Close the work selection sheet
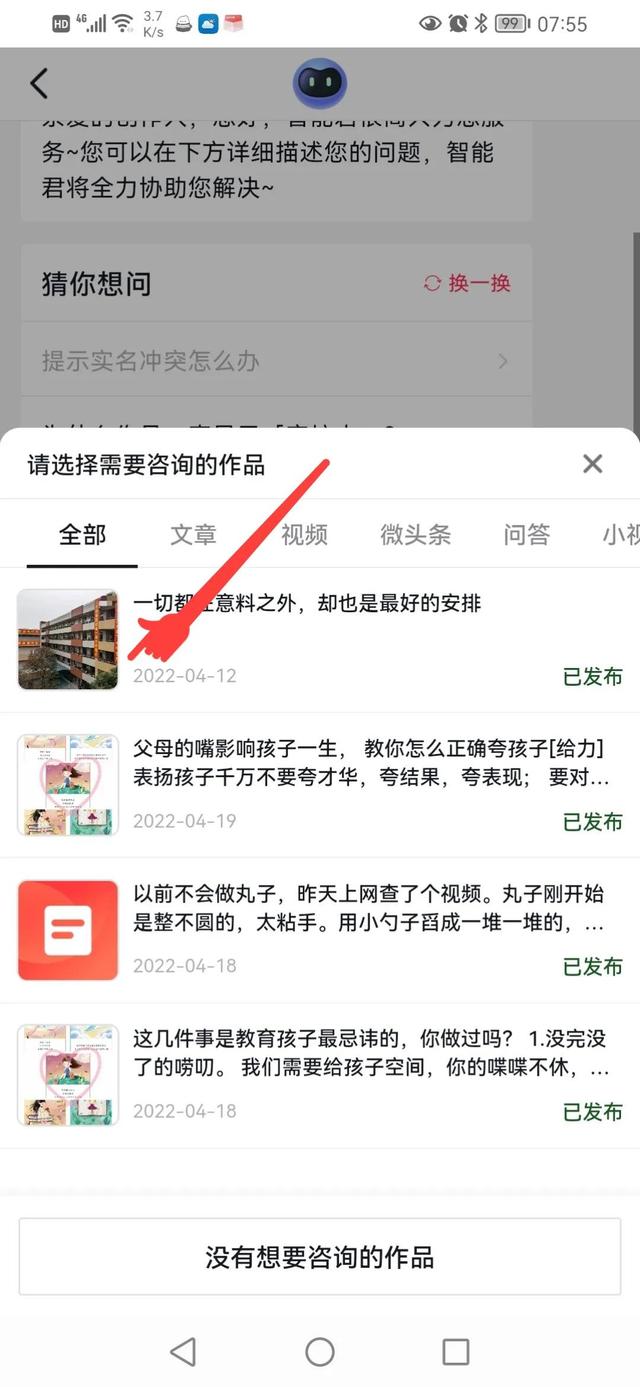Viewport: 640px width, 1387px height. pos(592,464)
